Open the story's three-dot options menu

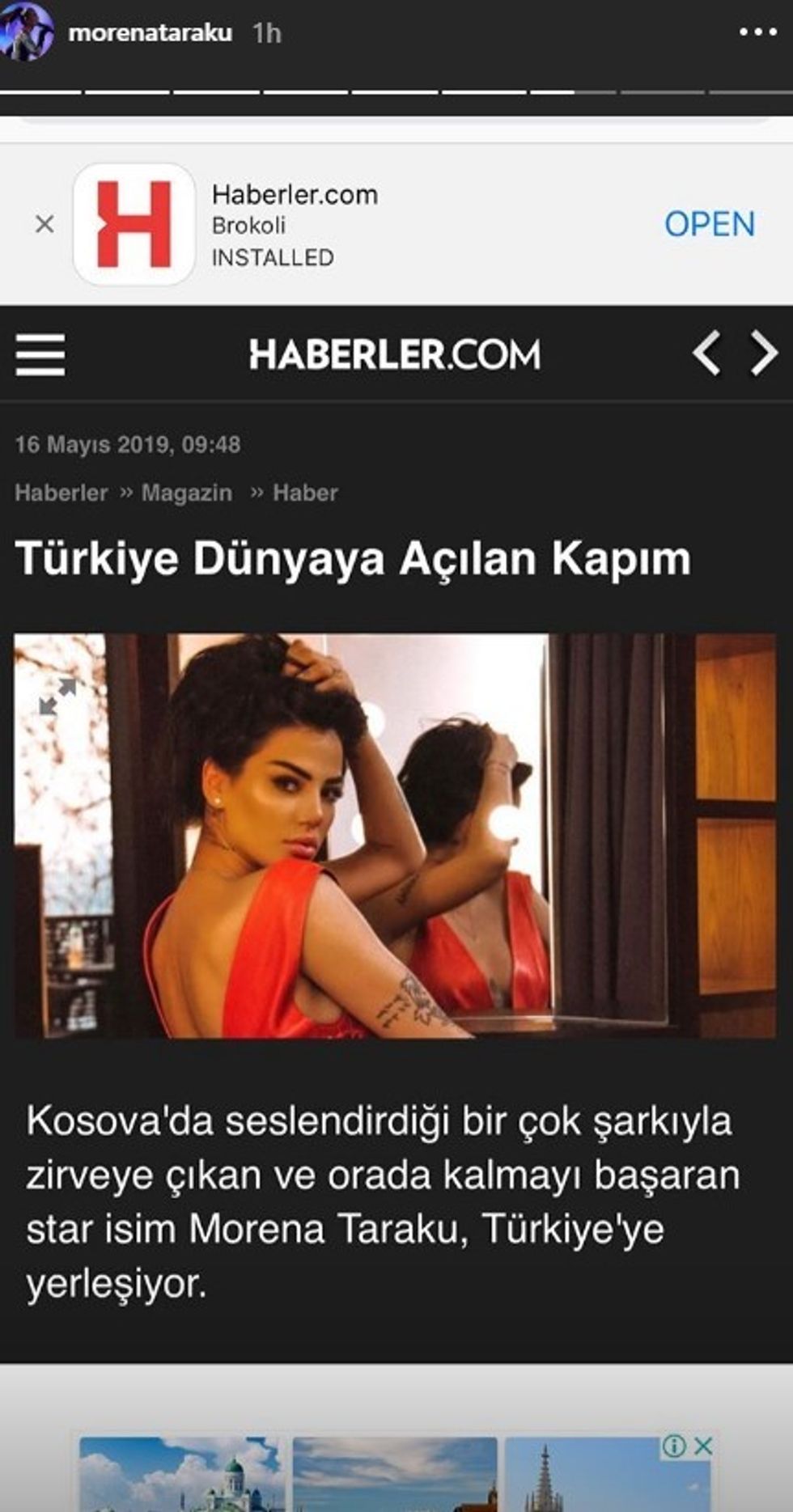click(x=757, y=32)
